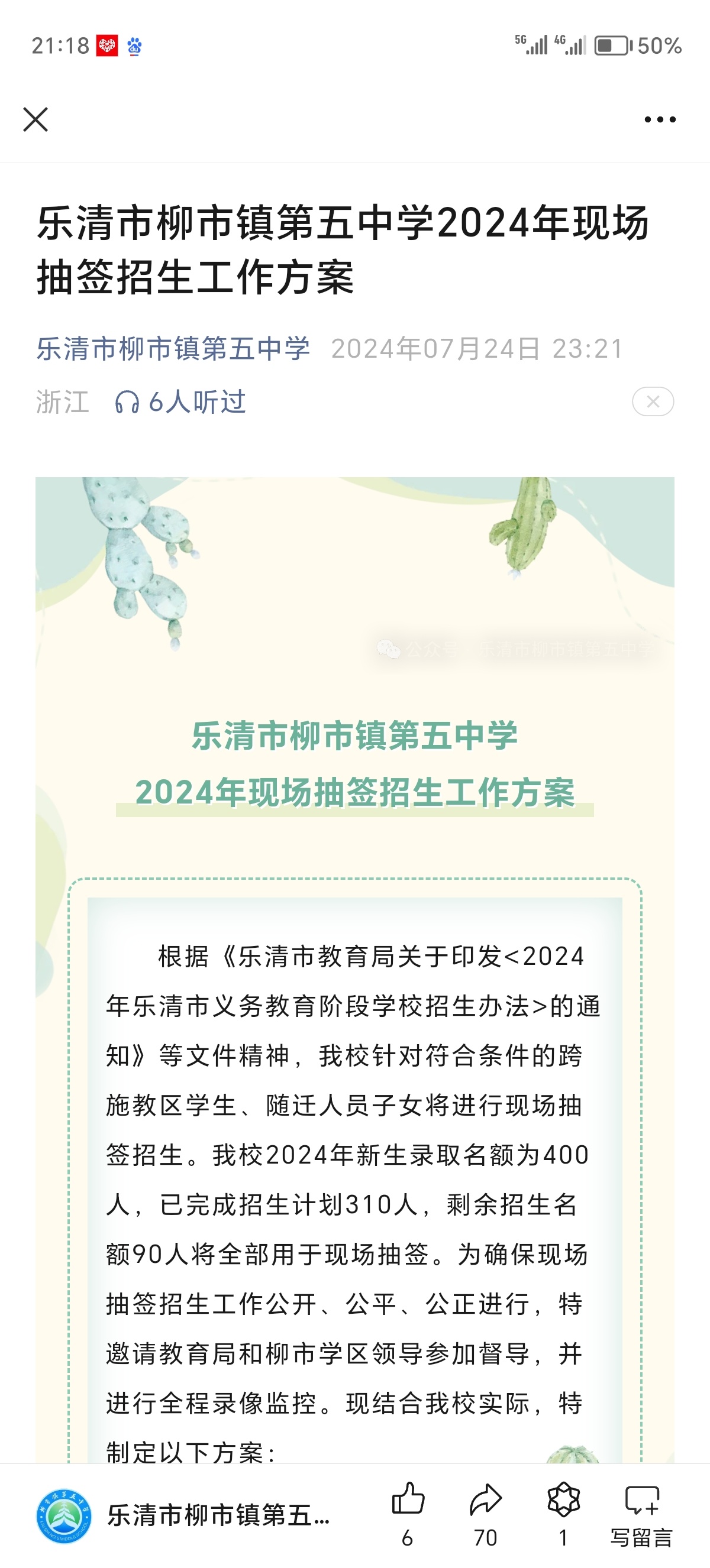Open the 乐清市柳市镇第五中学 account link
710x1568 pixels.
click(173, 349)
